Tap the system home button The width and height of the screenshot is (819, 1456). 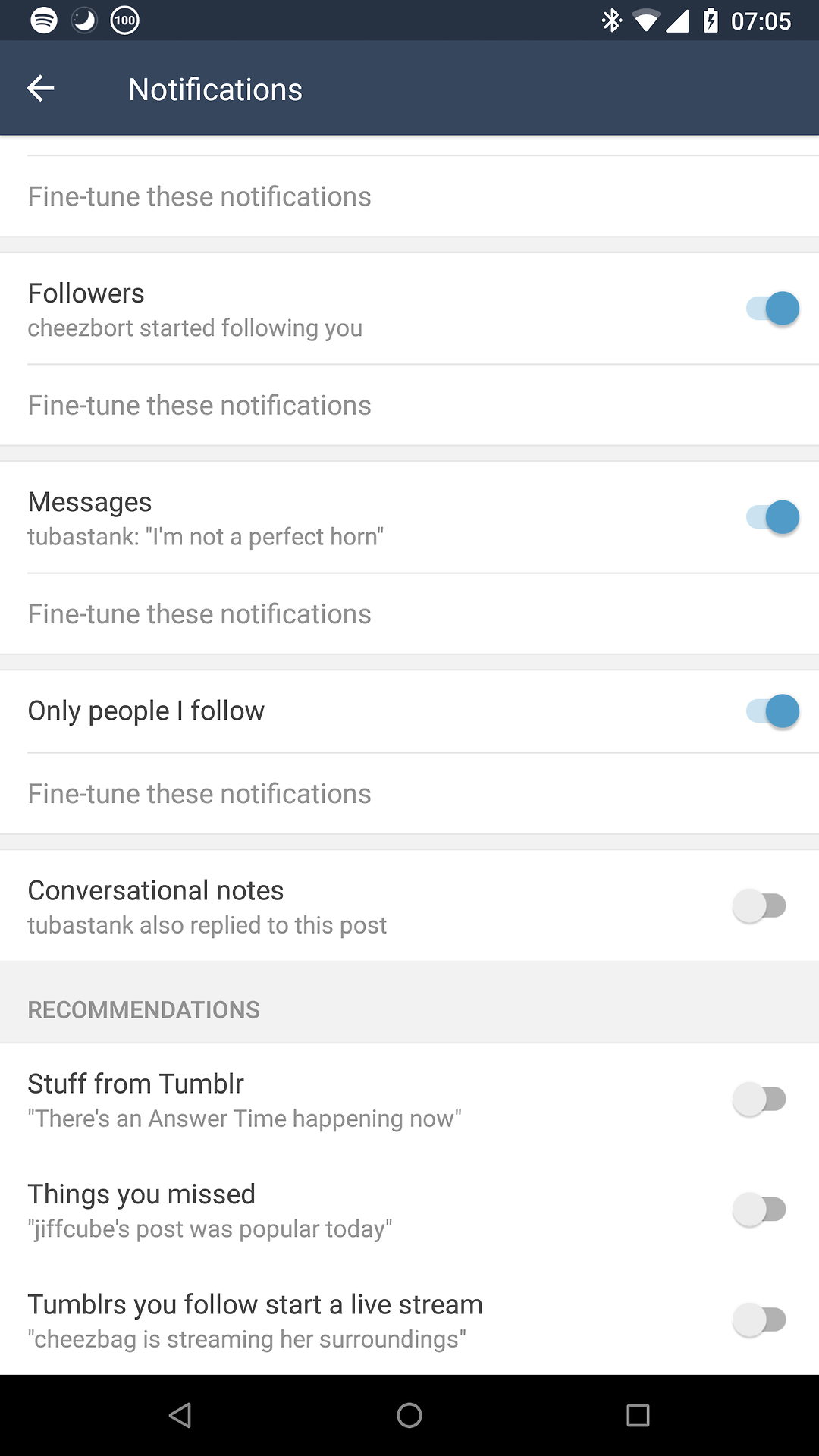[409, 1415]
